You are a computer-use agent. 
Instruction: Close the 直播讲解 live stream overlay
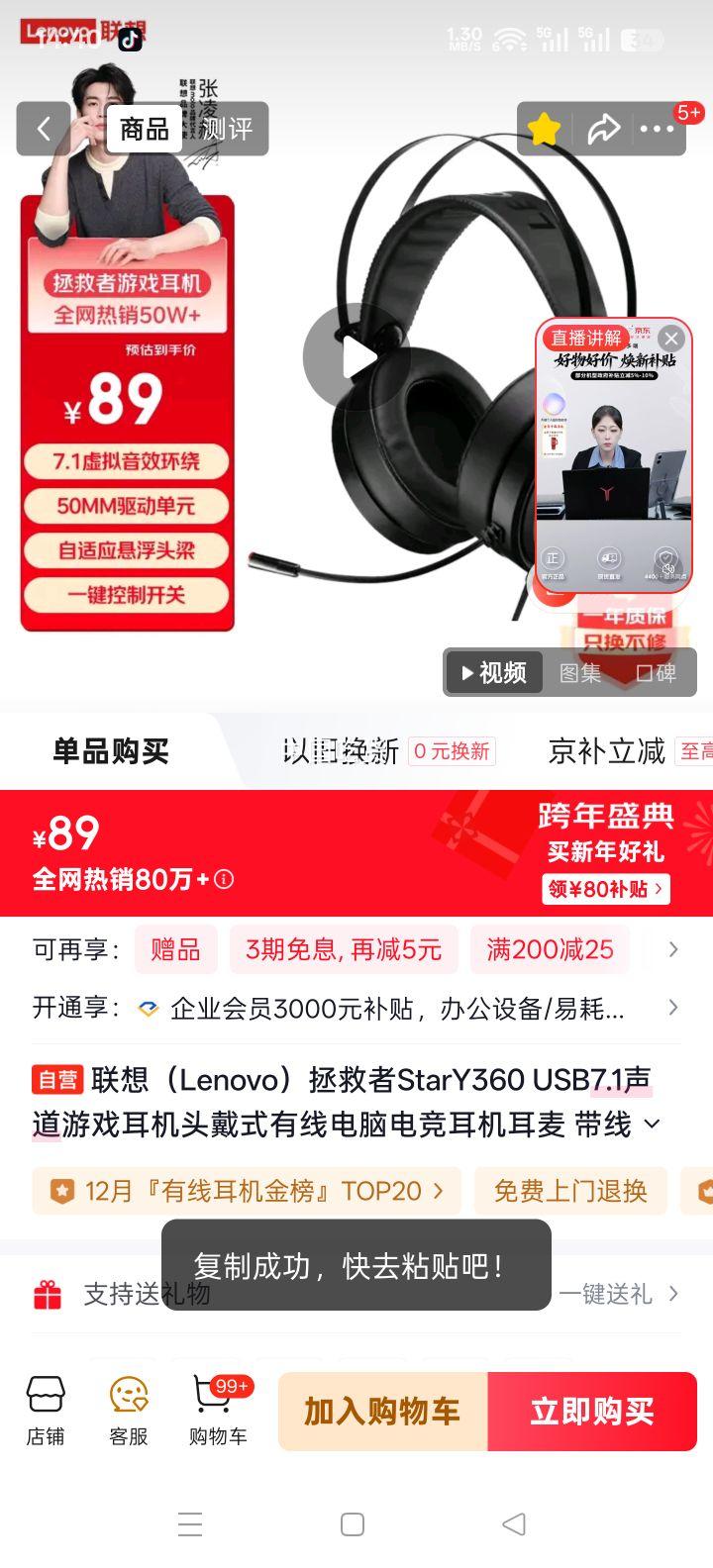[x=671, y=339]
